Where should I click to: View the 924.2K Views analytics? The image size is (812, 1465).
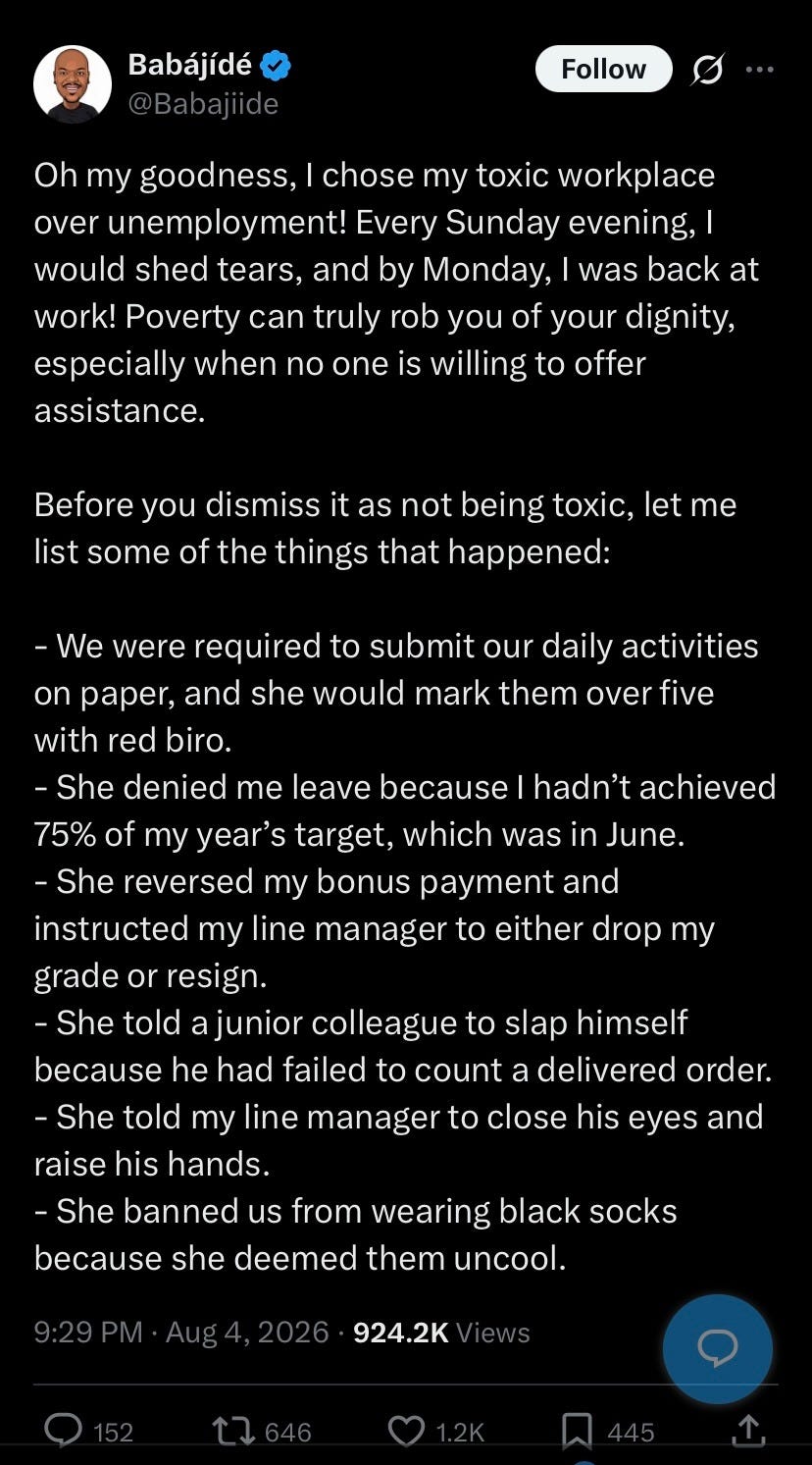click(441, 1332)
